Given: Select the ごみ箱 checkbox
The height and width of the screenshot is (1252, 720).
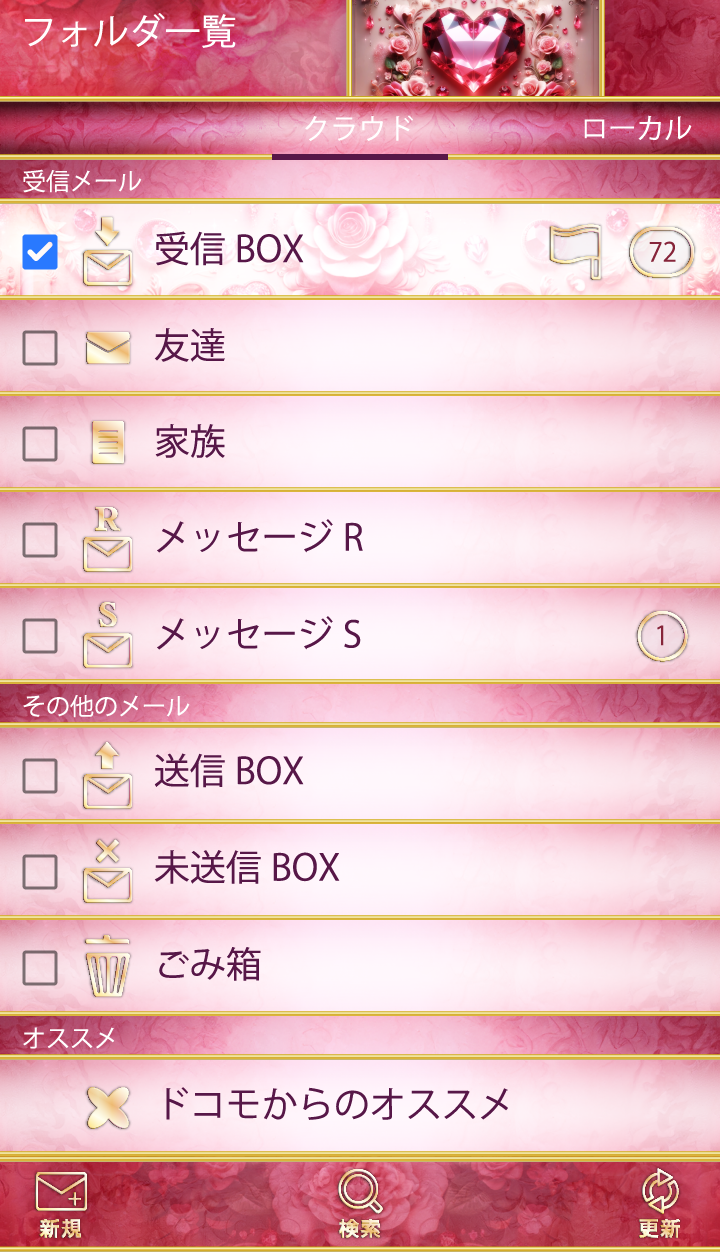Looking at the screenshot, I should pyautogui.click(x=40, y=966).
